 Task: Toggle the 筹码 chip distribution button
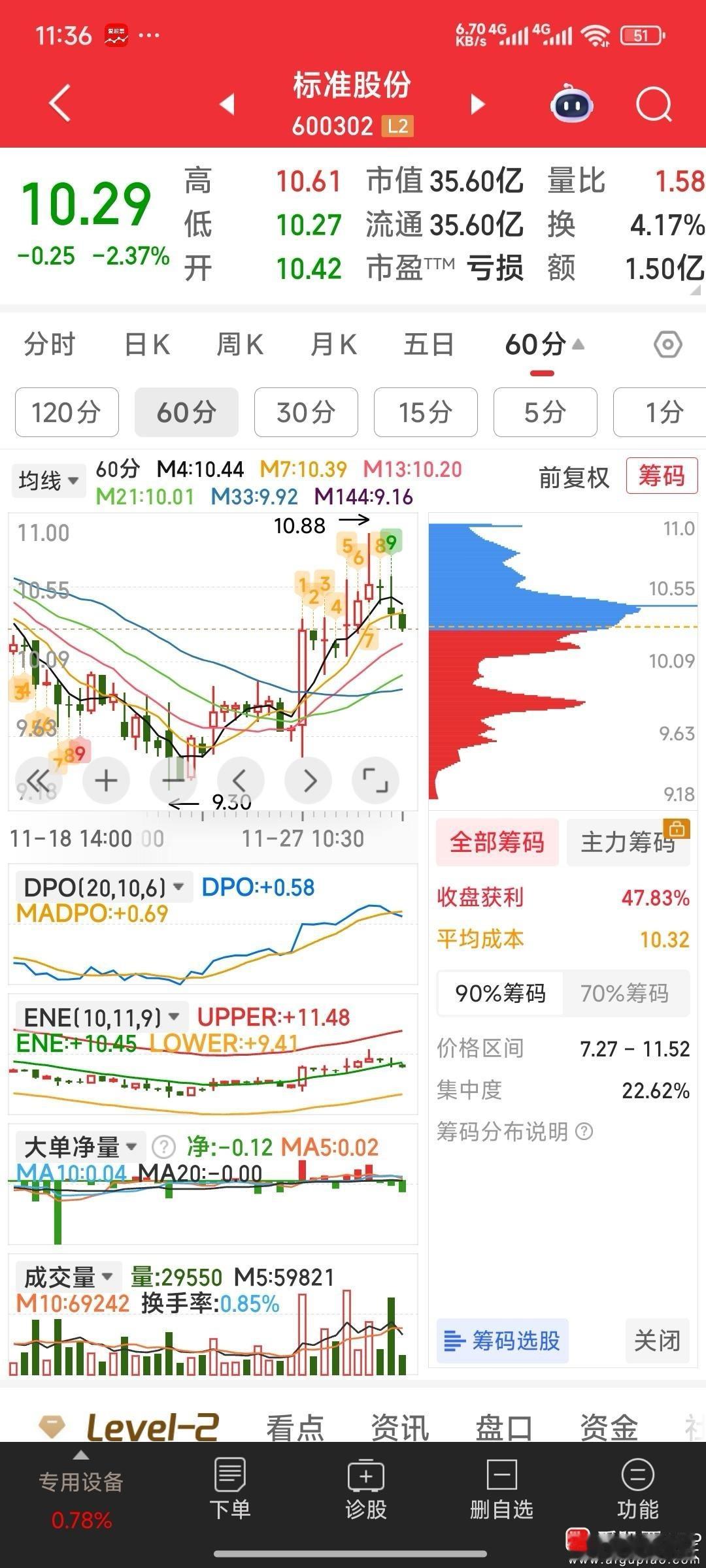662,476
